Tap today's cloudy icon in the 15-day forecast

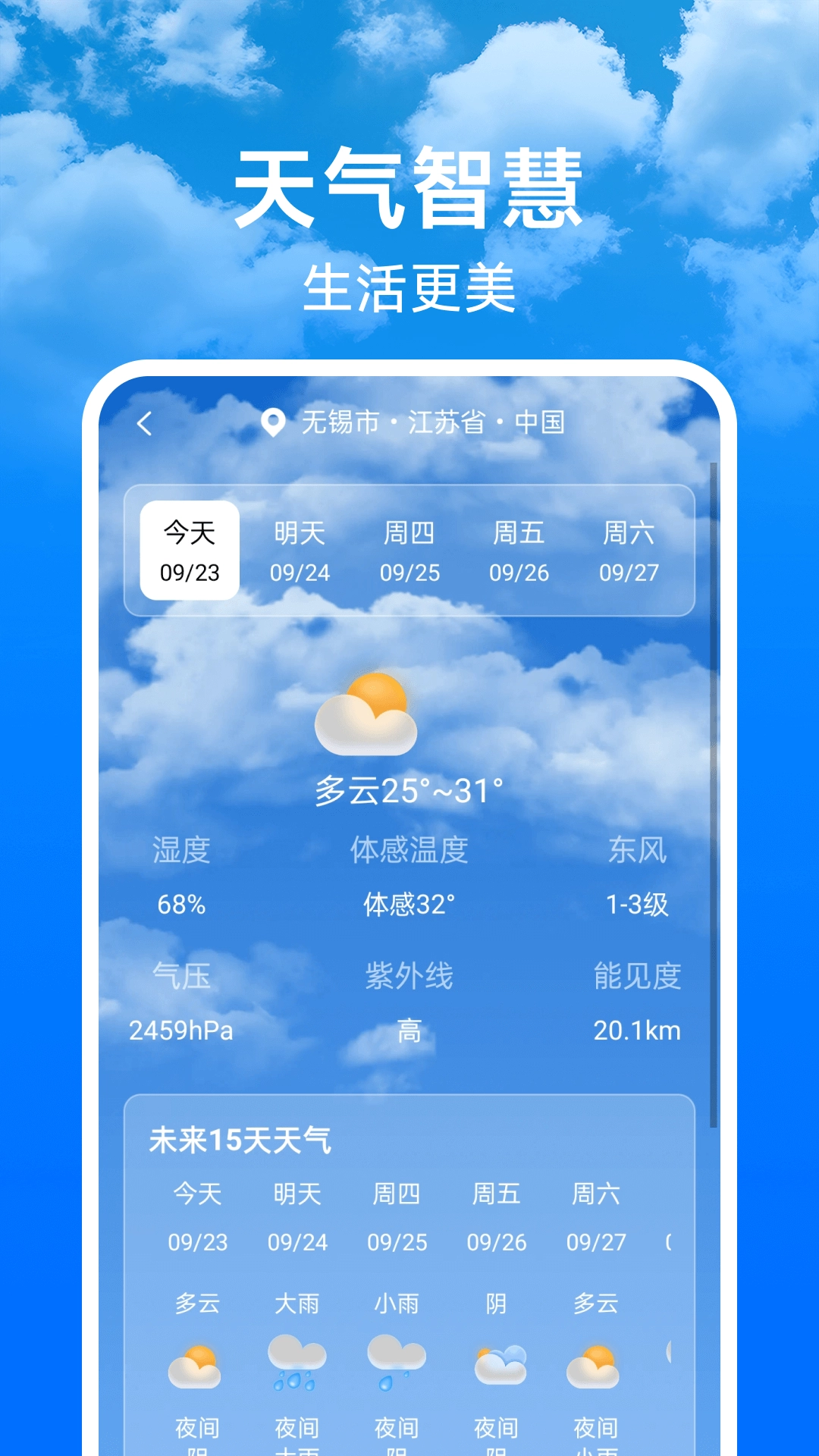[199, 1365]
